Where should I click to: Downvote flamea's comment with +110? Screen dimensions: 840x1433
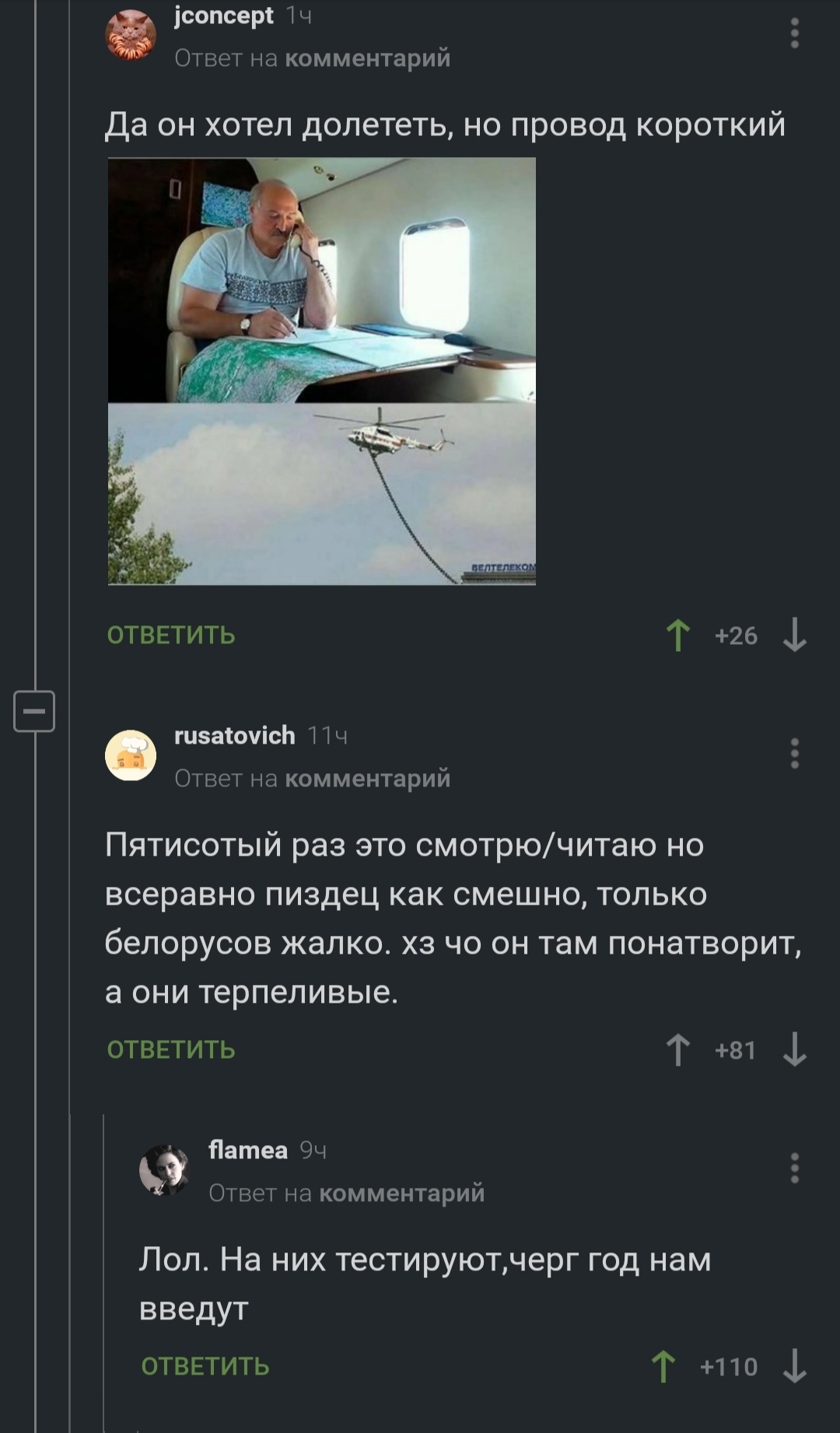(x=794, y=1366)
